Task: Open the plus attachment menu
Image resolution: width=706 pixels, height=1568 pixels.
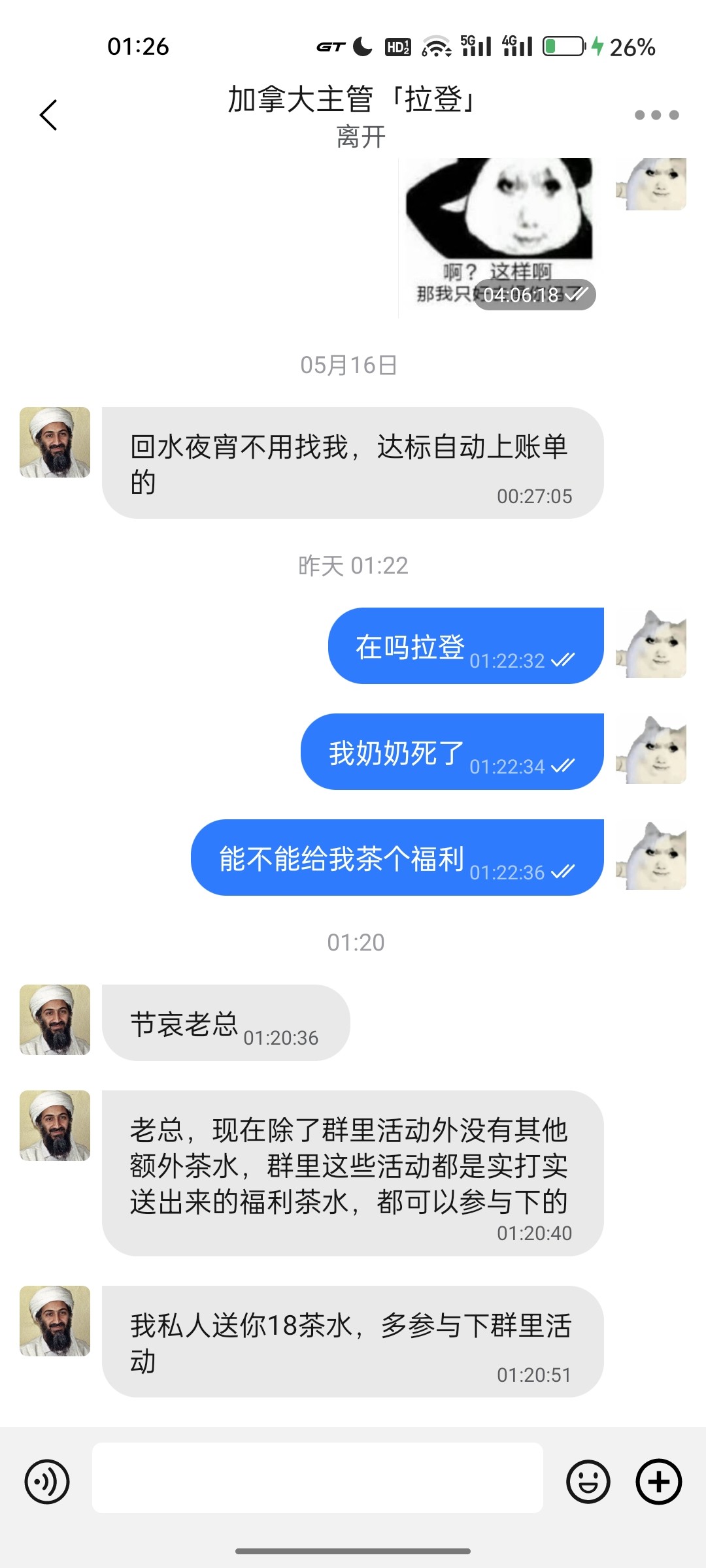Action: [x=658, y=1481]
